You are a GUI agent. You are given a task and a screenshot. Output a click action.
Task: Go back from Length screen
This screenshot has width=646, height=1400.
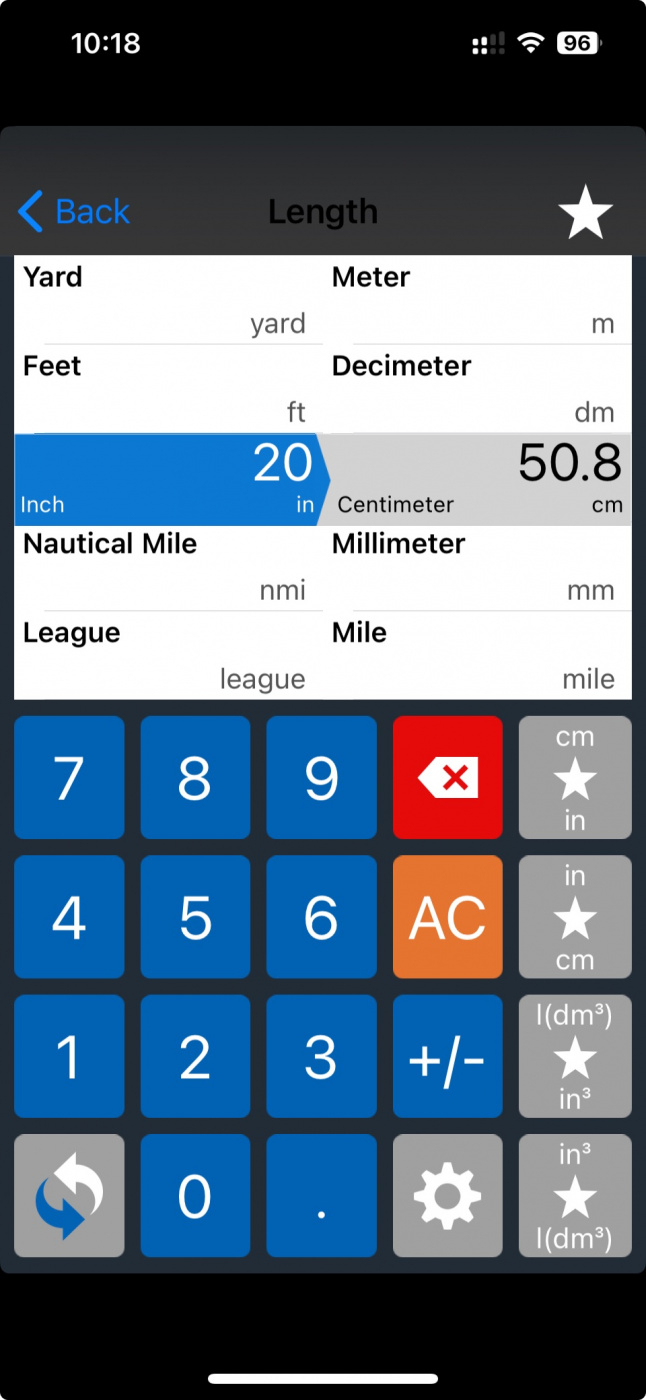pyautogui.click(x=74, y=212)
